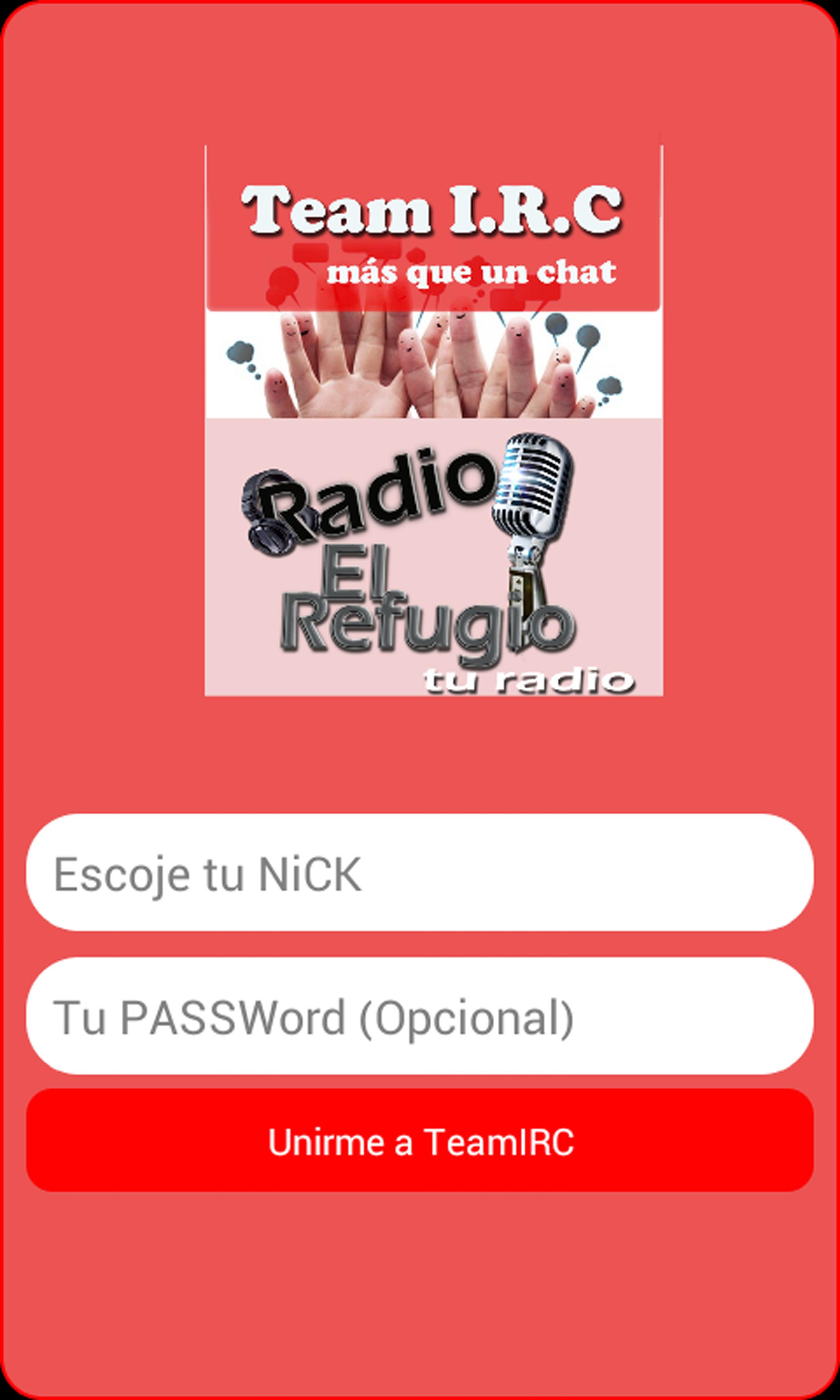Click the "Team I.R.C" title text

[433, 212]
